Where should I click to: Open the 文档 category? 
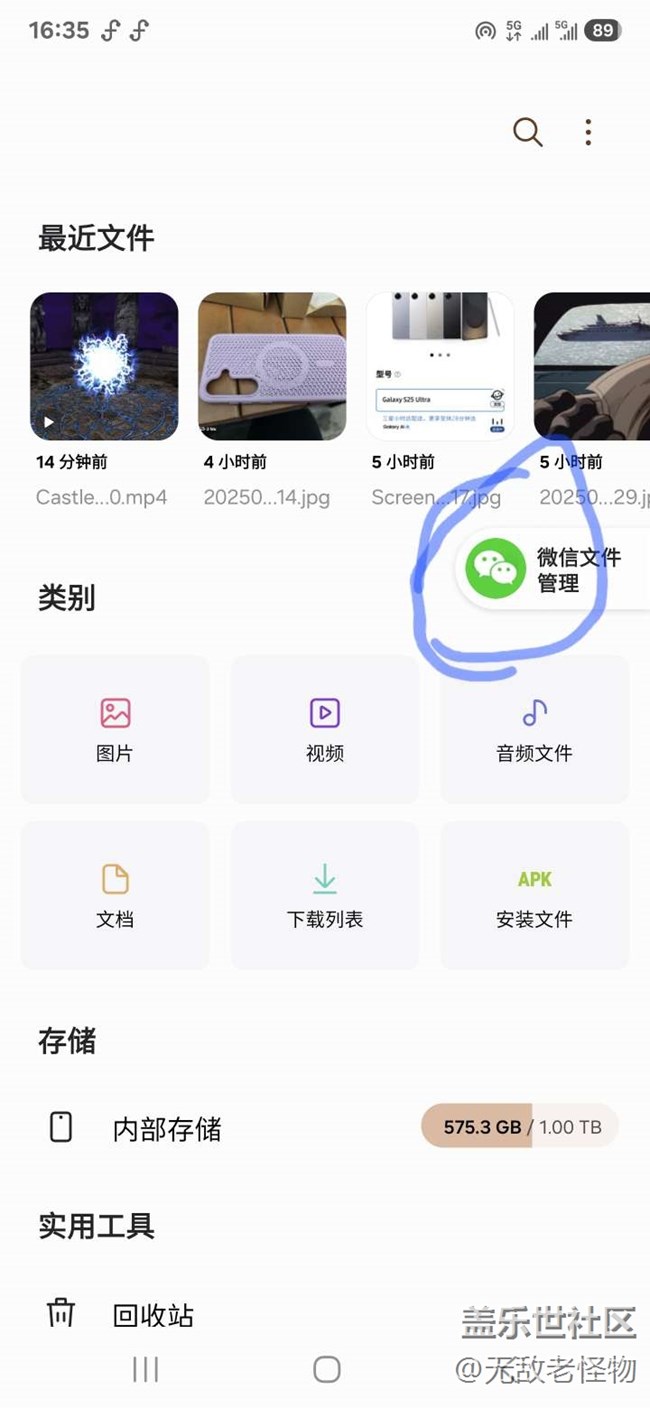115,895
